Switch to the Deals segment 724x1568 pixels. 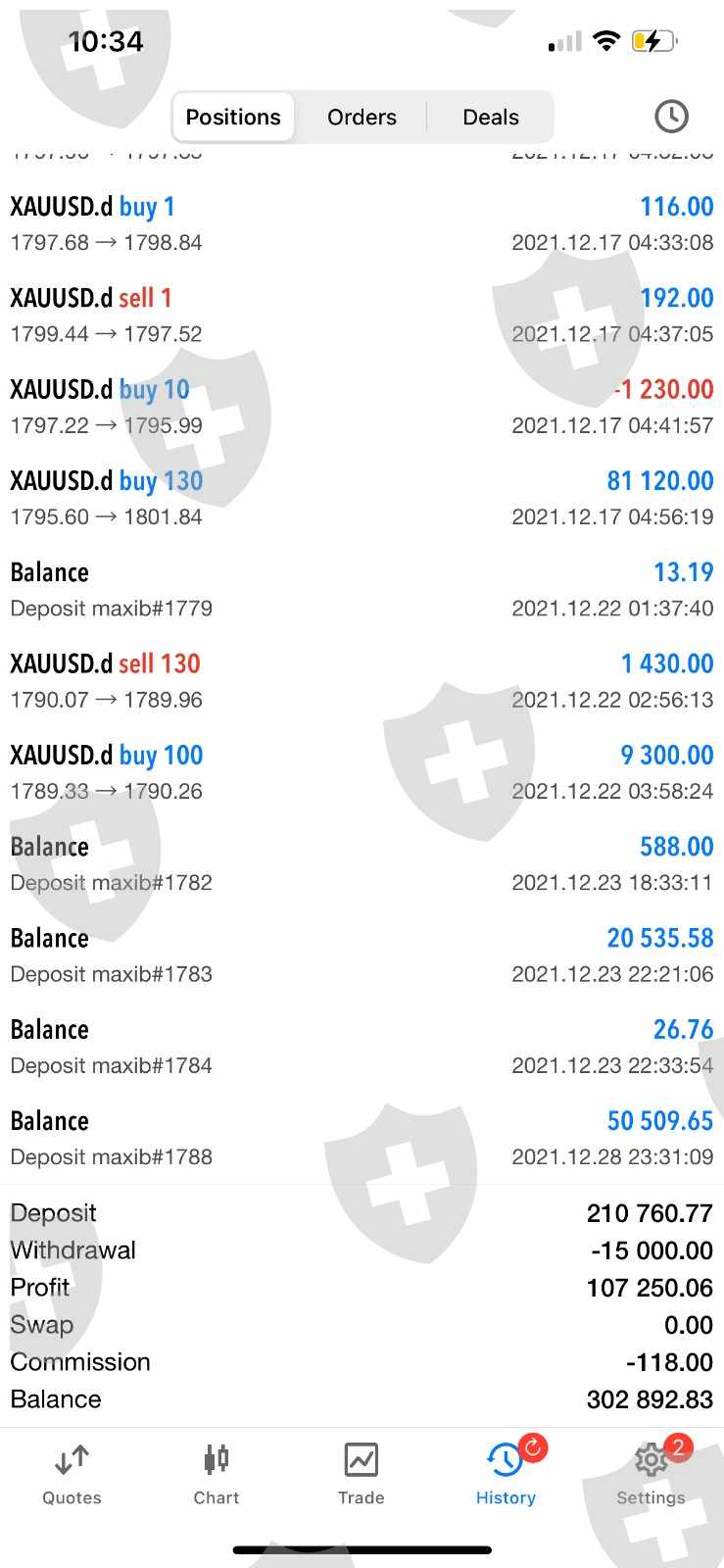pos(490,118)
